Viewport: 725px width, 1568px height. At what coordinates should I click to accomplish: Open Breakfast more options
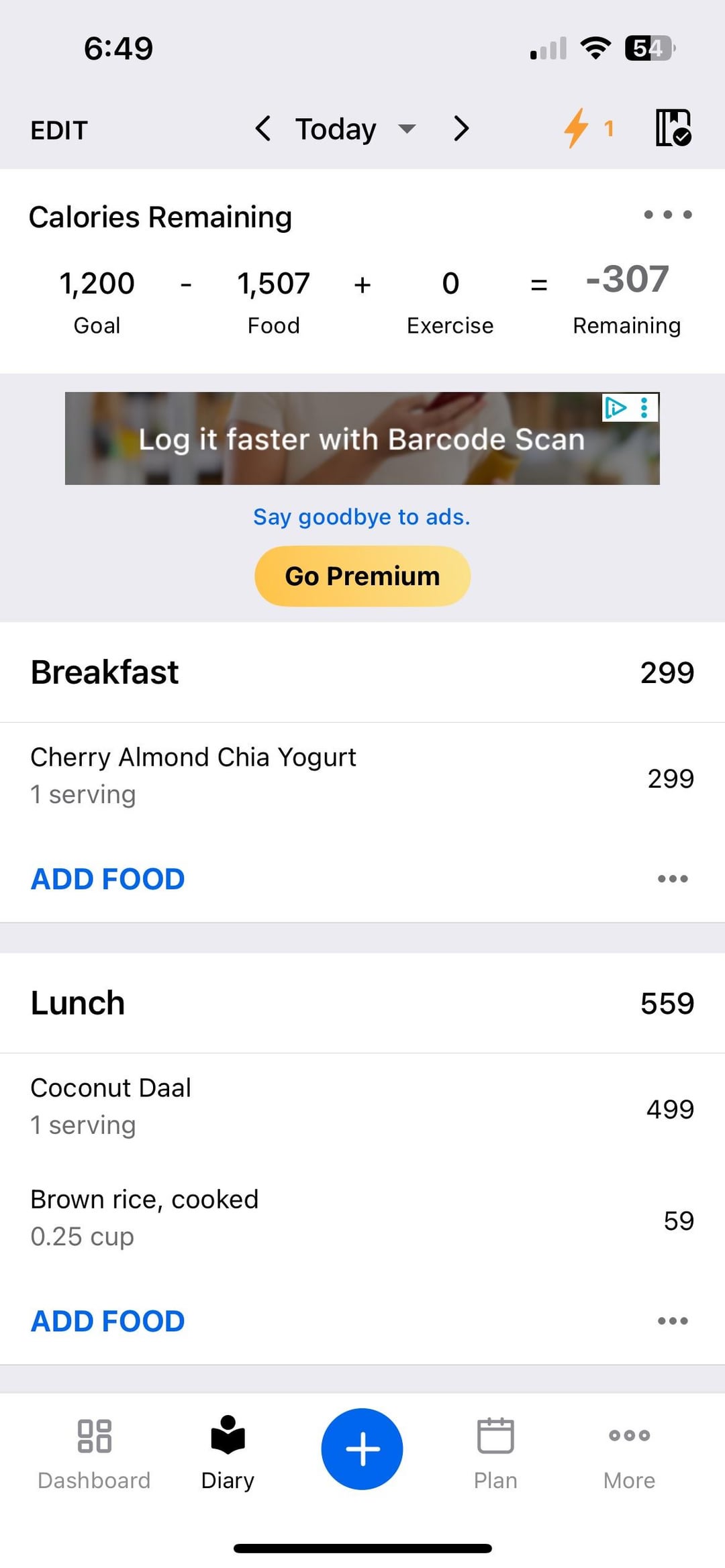point(673,879)
